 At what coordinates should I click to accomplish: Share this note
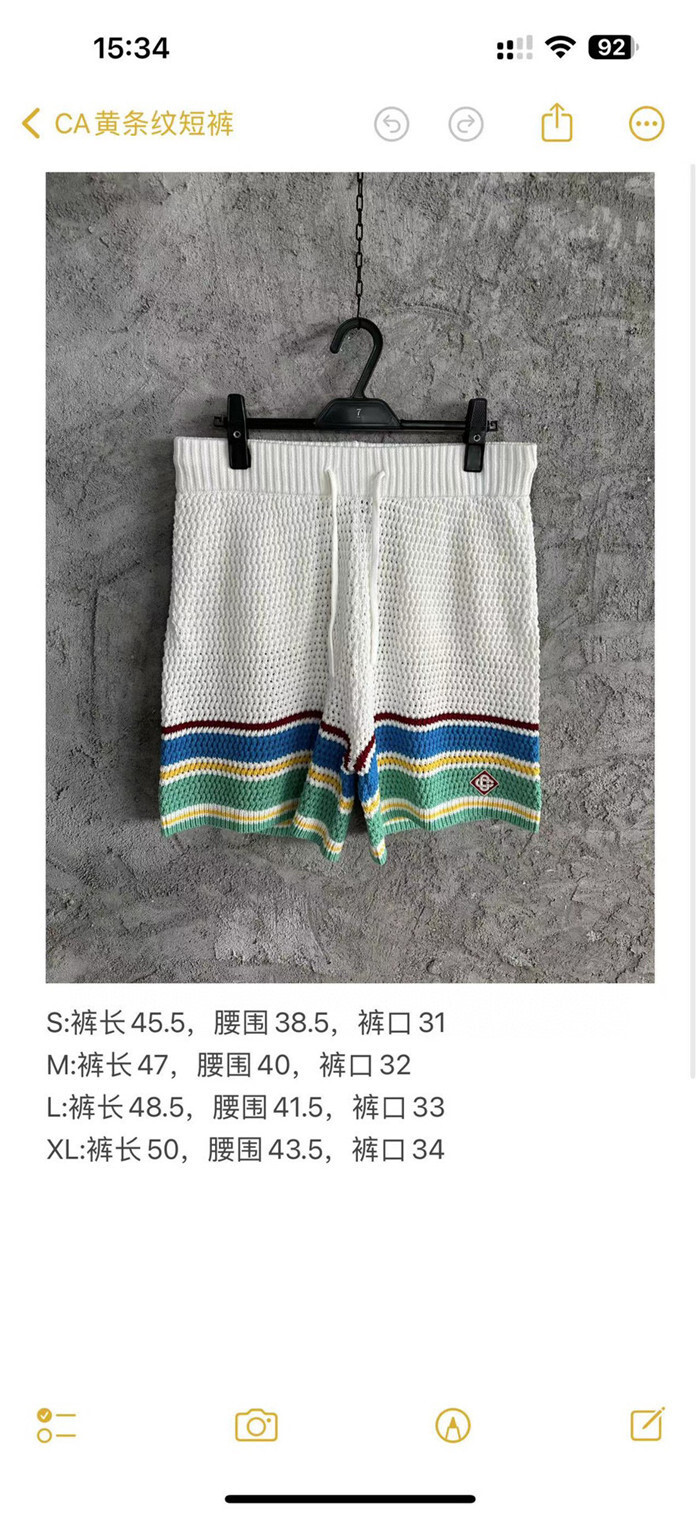[557, 123]
